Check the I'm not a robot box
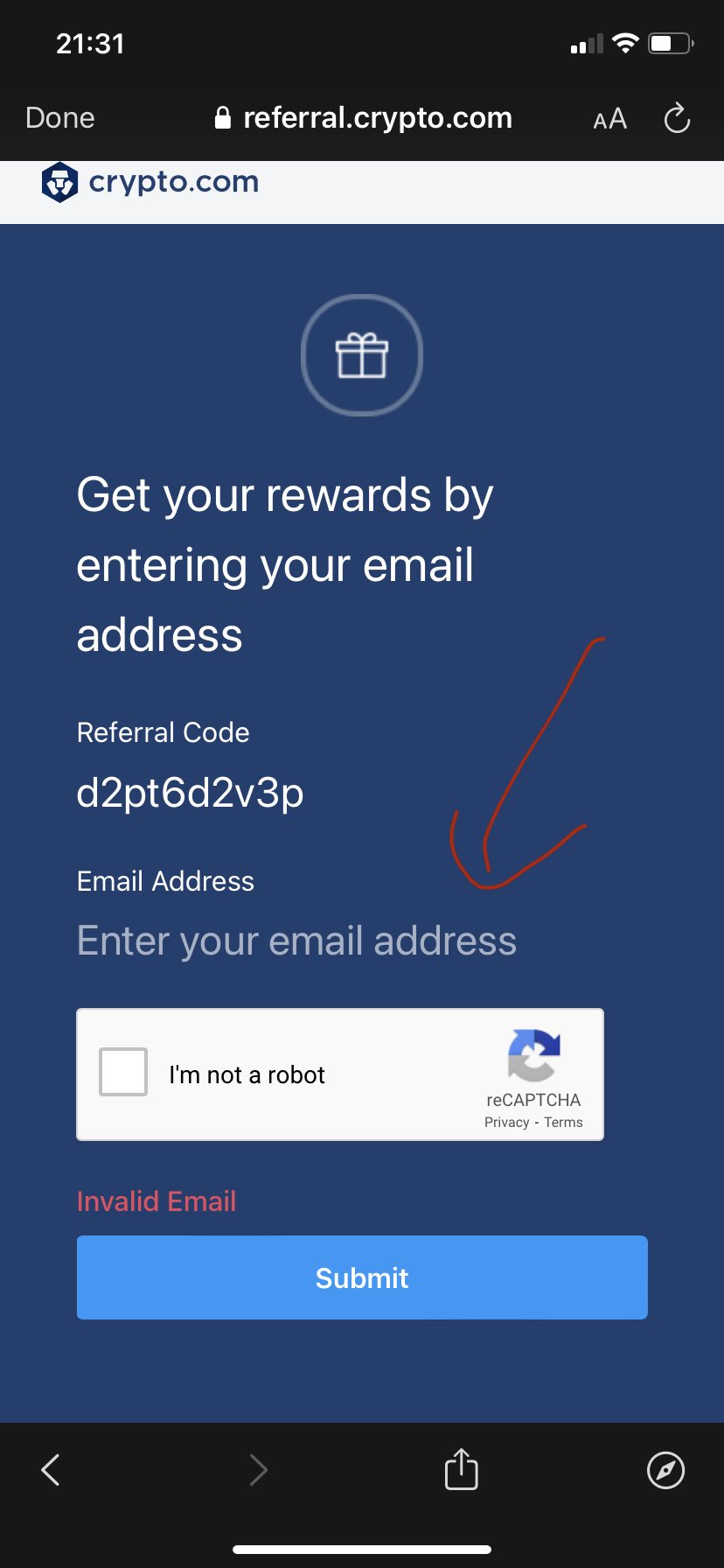724x1568 pixels. [123, 1072]
